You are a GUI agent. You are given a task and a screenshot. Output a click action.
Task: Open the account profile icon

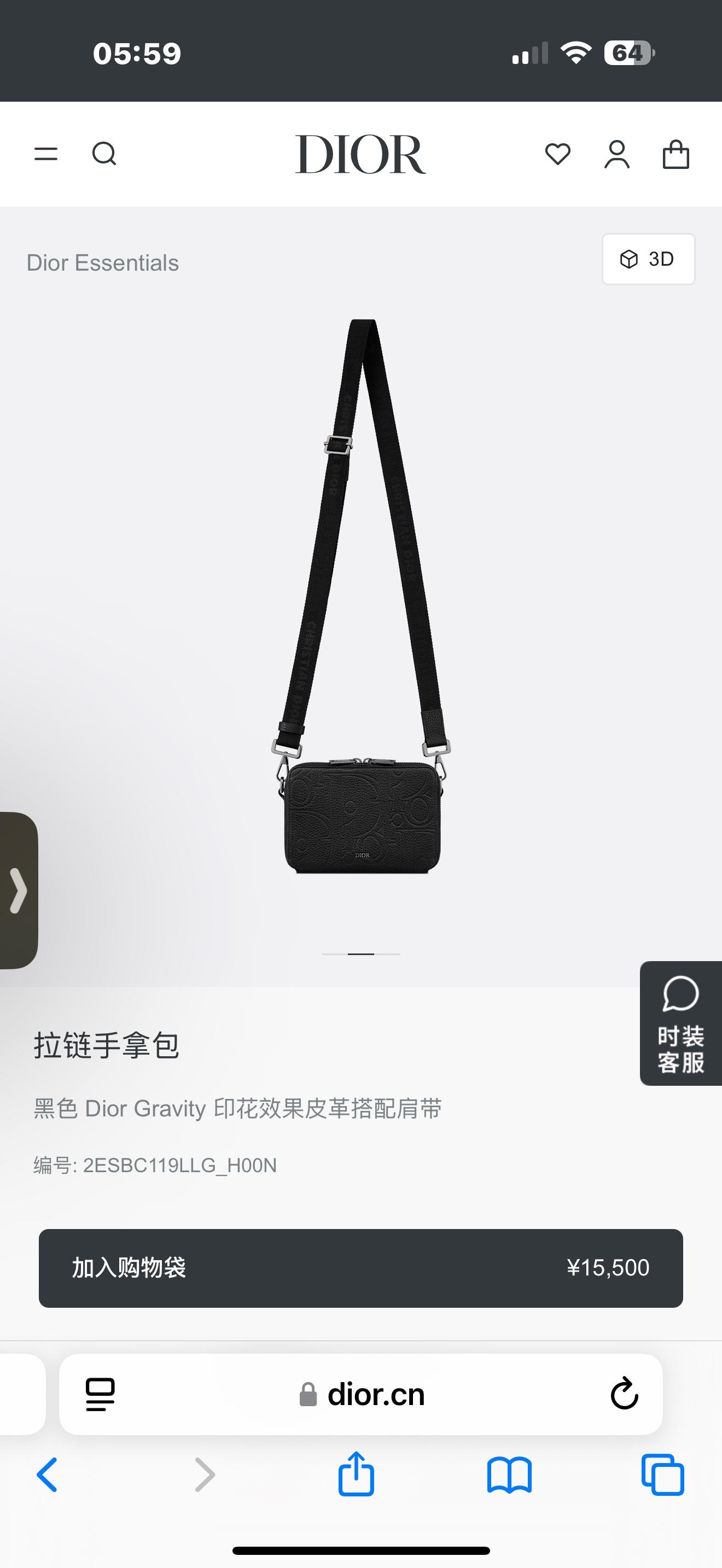[616, 154]
